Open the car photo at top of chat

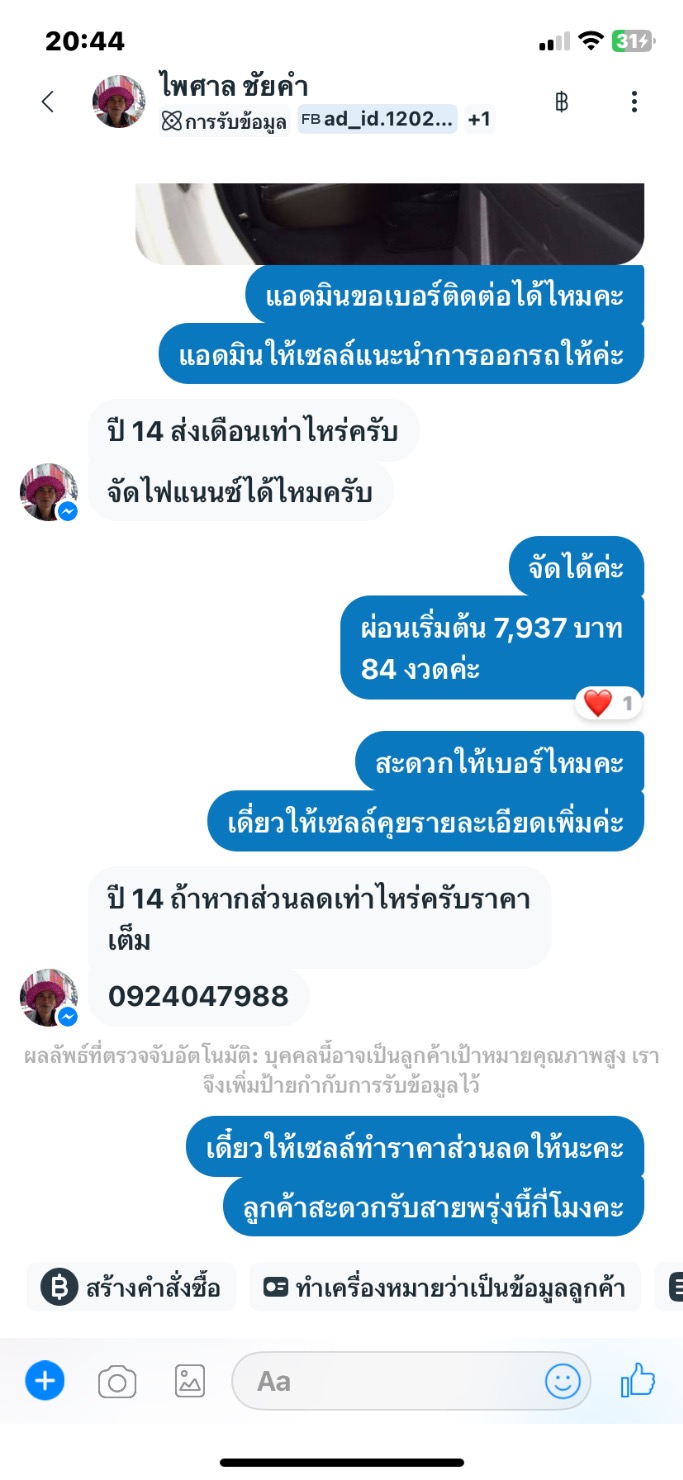[x=390, y=209]
